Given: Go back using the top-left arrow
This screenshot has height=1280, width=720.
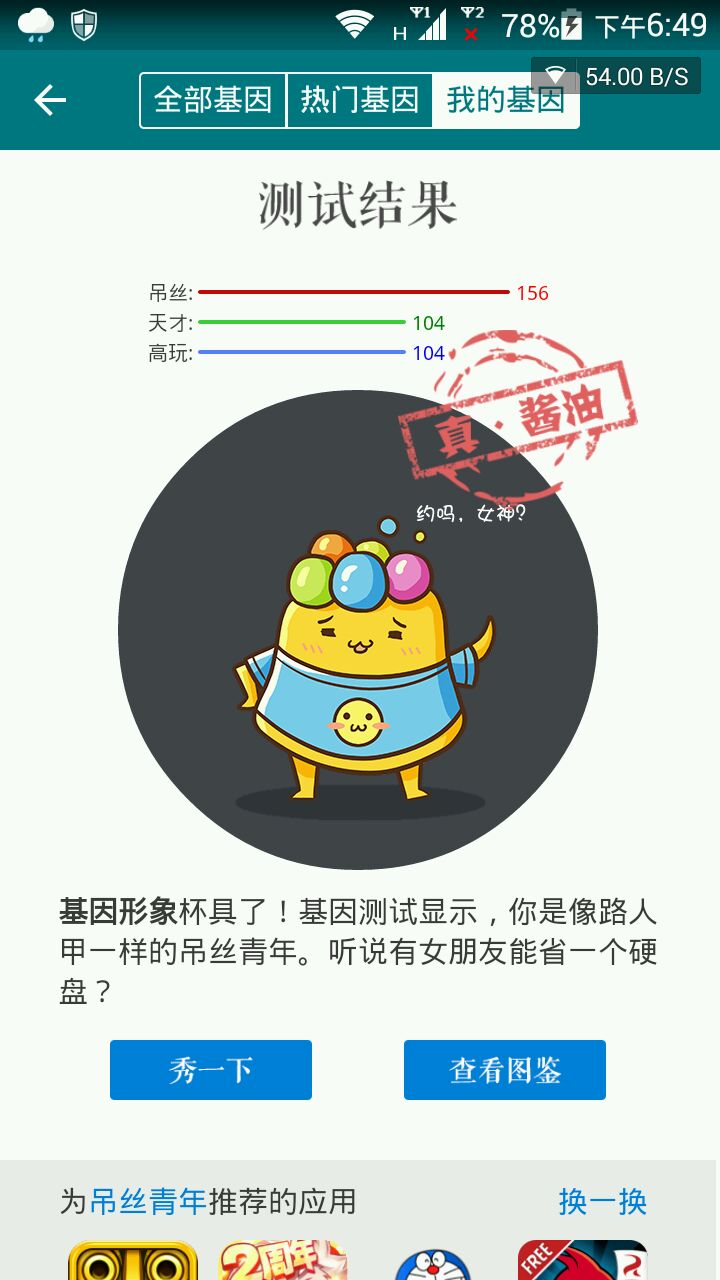Looking at the screenshot, I should coord(50,100).
